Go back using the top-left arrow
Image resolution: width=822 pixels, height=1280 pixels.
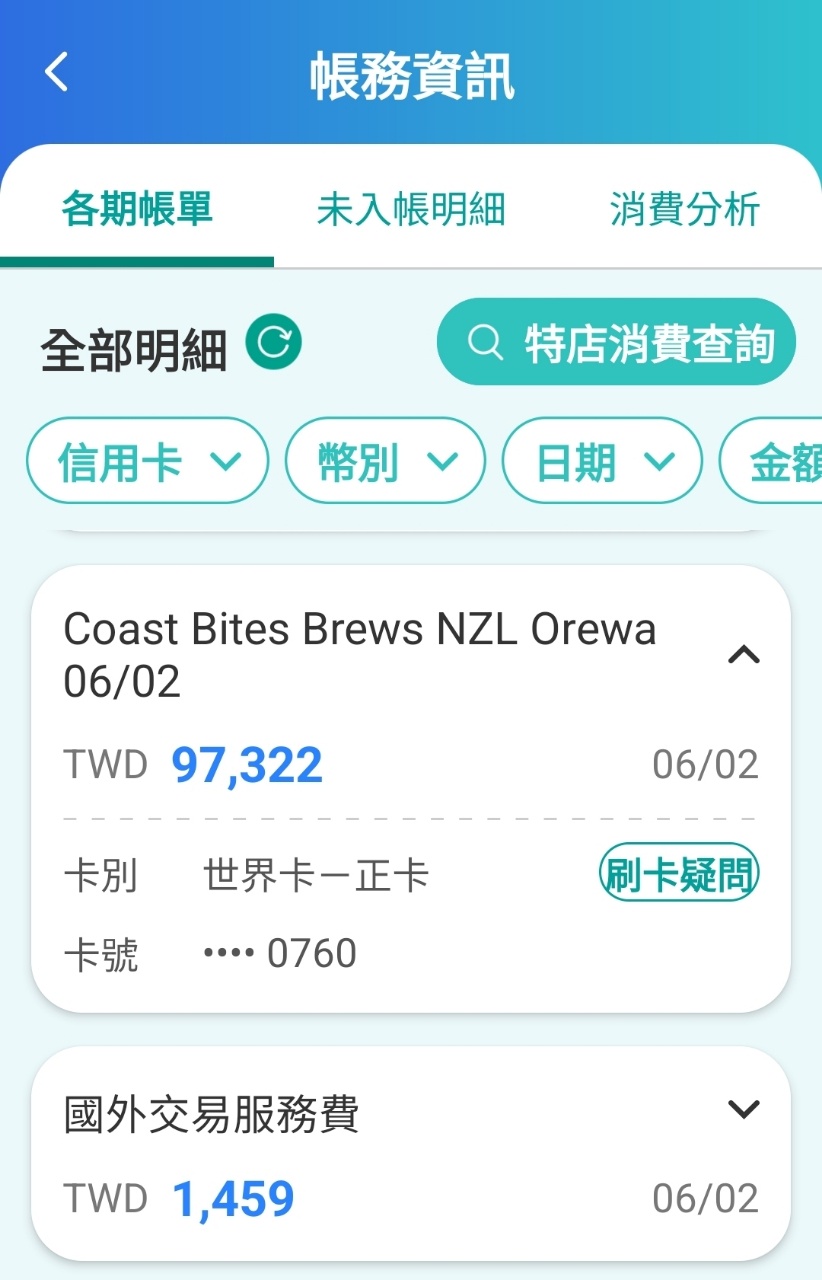[57, 73]
